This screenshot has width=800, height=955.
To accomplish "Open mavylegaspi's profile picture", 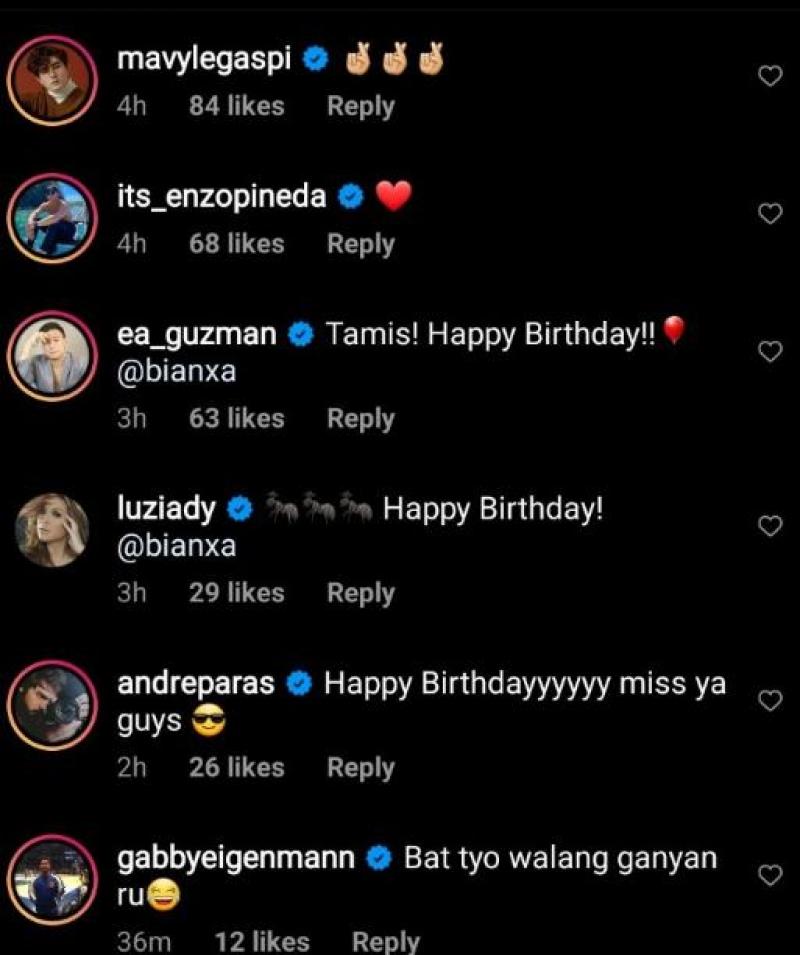I will point(51,80).
